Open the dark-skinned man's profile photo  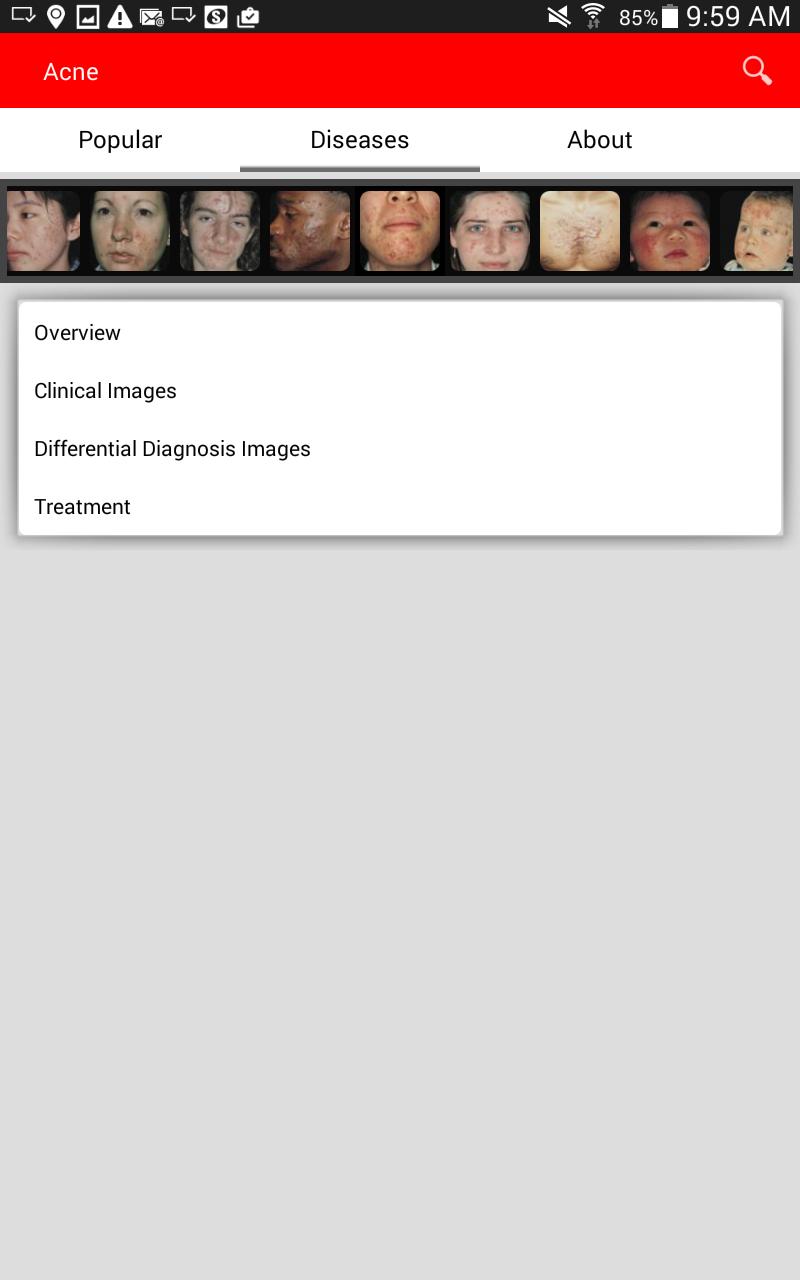[310, 231]
